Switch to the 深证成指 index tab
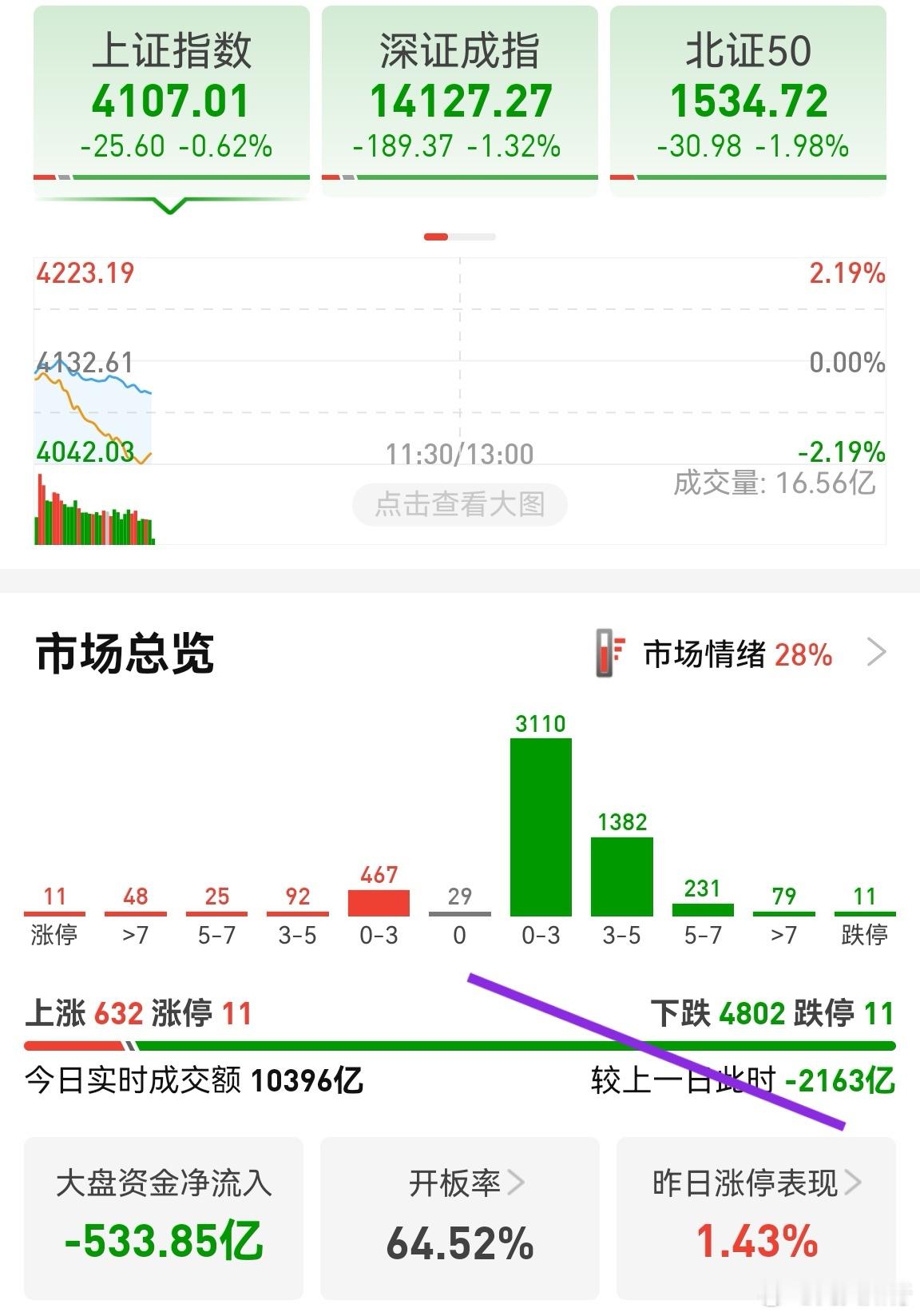The height and width of the screenshot is (1316, 920). (459, 96)
